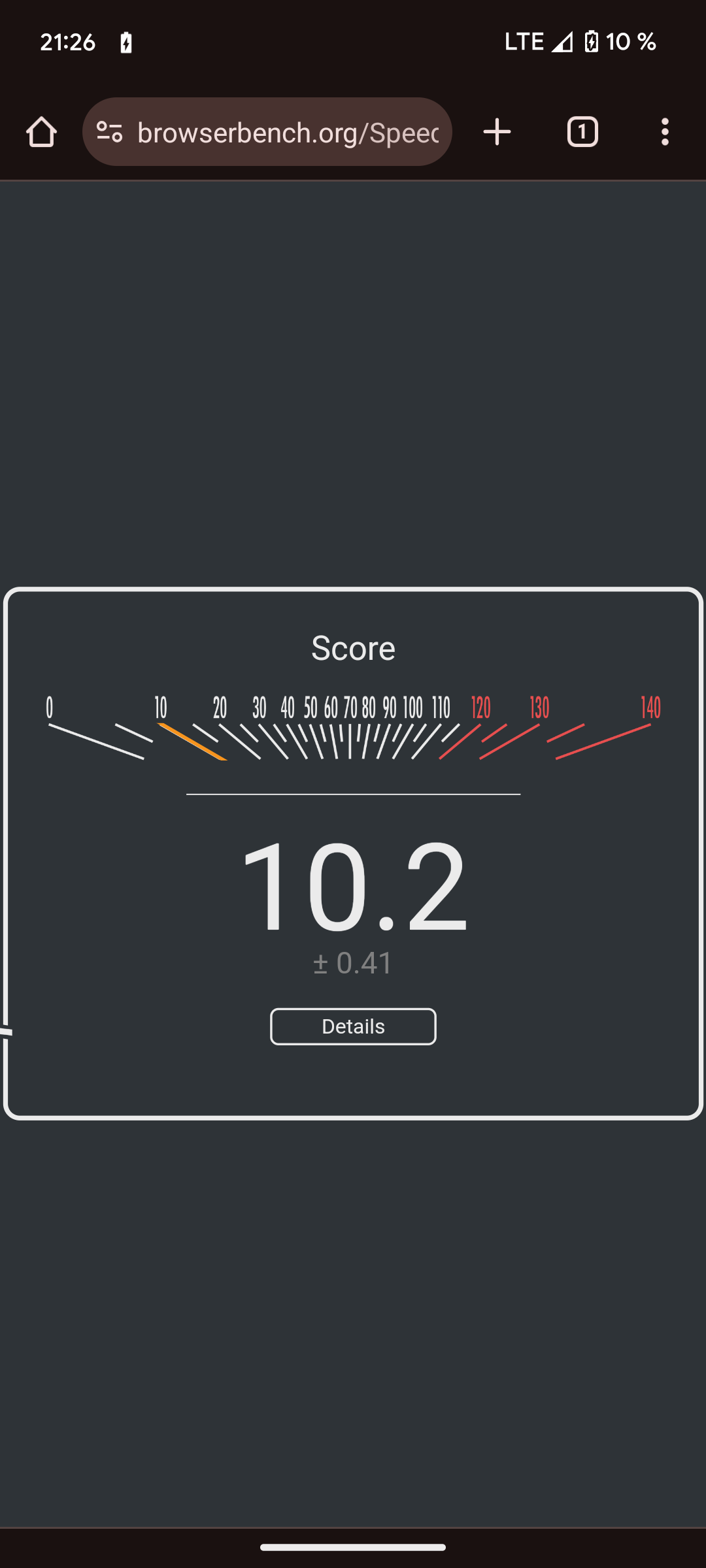Tap the browserbench.org address bar

288,133
